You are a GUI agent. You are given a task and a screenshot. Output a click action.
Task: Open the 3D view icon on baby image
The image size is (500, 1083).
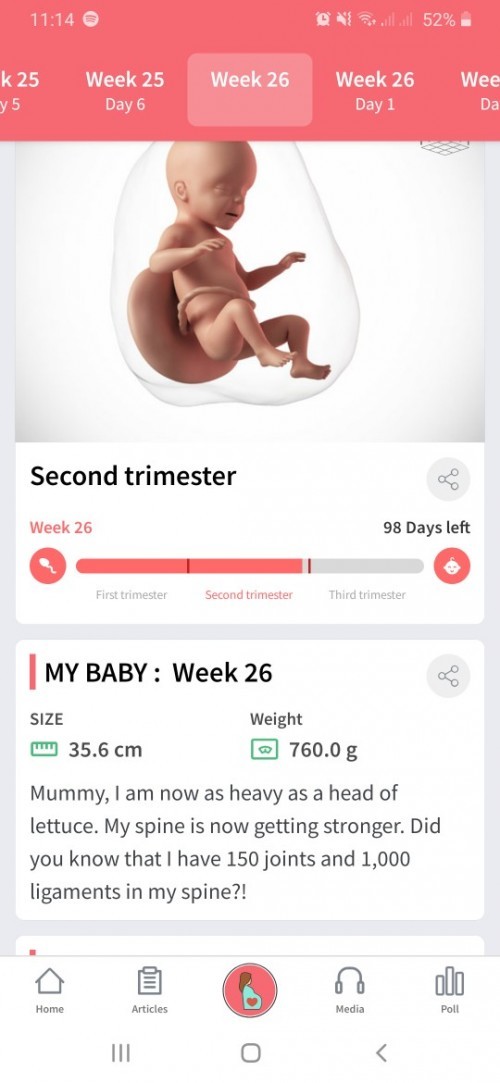445,147
